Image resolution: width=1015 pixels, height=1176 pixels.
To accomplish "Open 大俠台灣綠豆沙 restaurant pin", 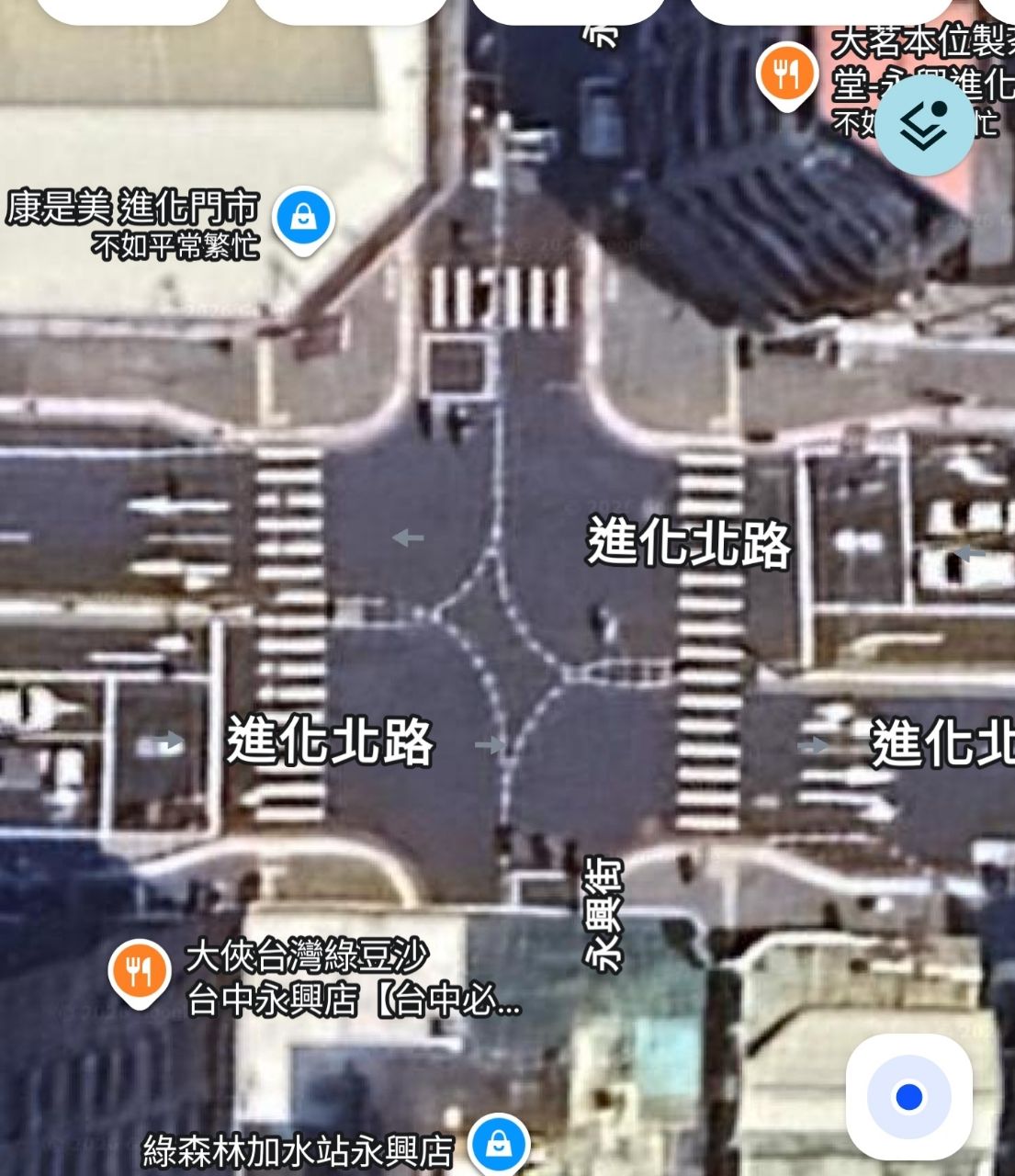I will point(139,972).
